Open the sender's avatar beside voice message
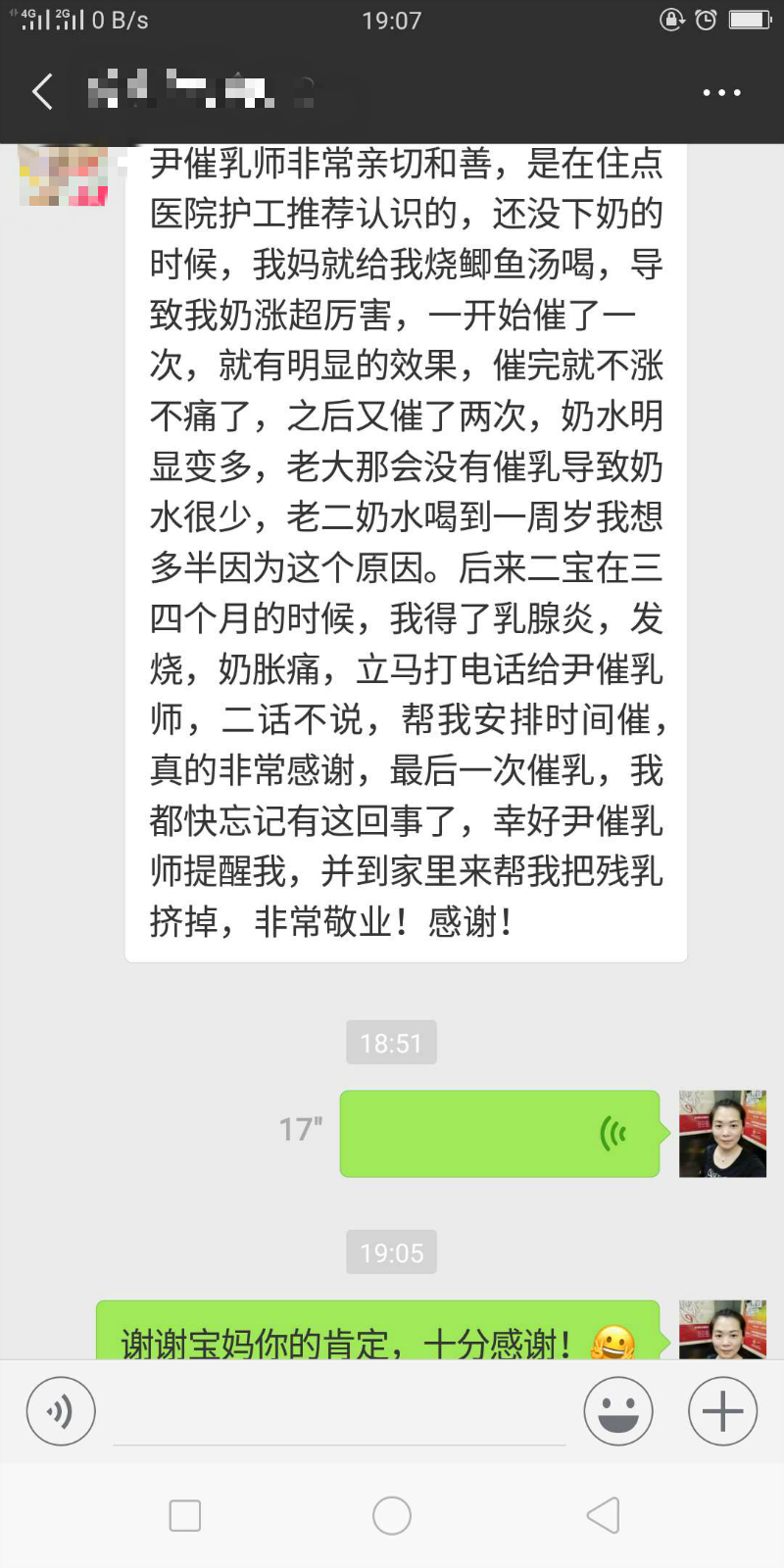Screen dimensions: 784x1568 722,1134
